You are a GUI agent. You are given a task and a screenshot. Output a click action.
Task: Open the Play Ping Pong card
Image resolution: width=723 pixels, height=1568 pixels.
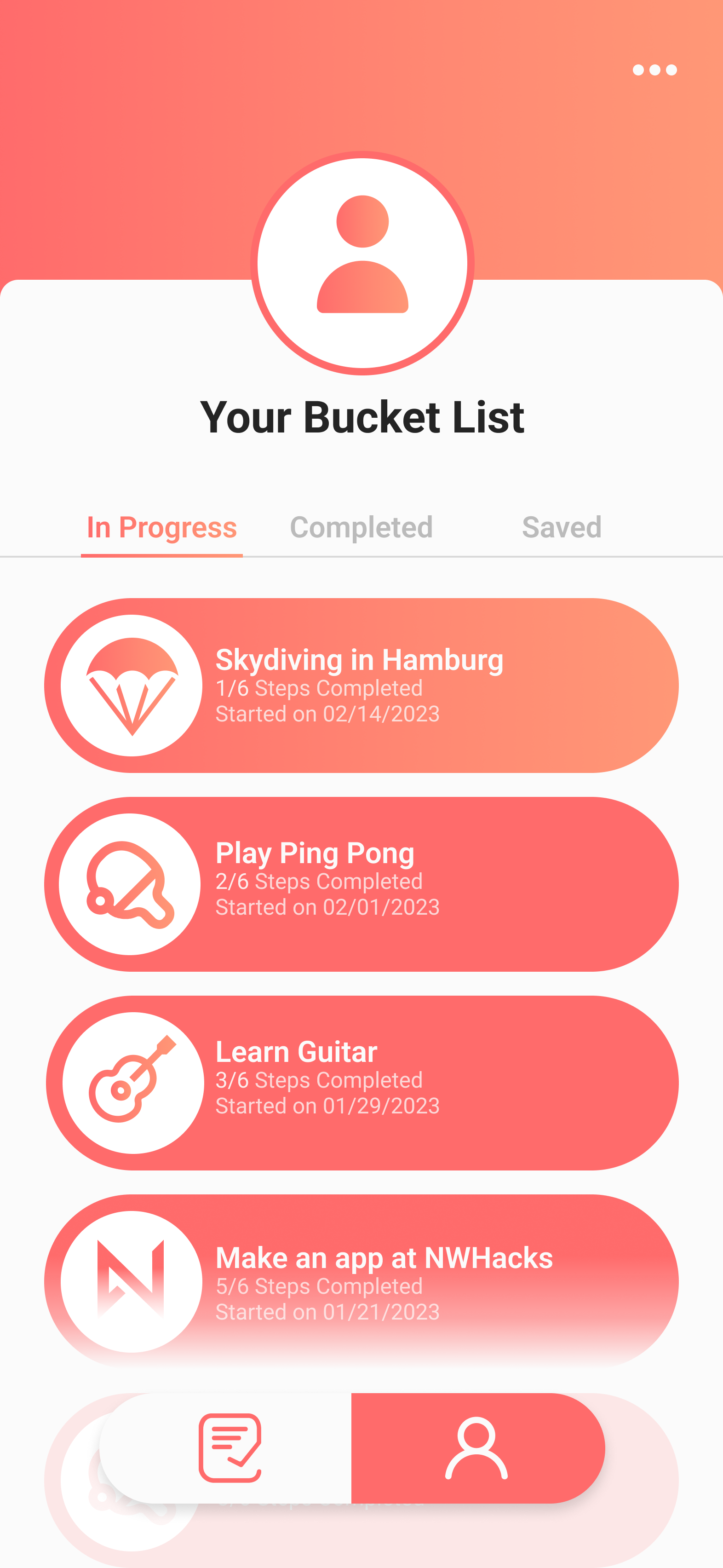pos(361,884)
